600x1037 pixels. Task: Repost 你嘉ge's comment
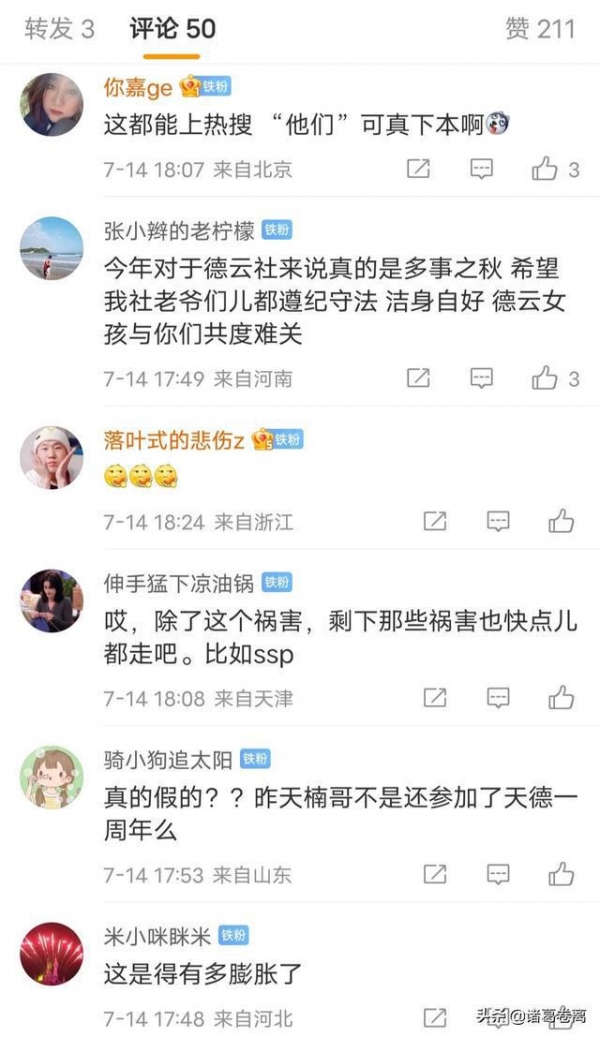[x=418, y=169]
